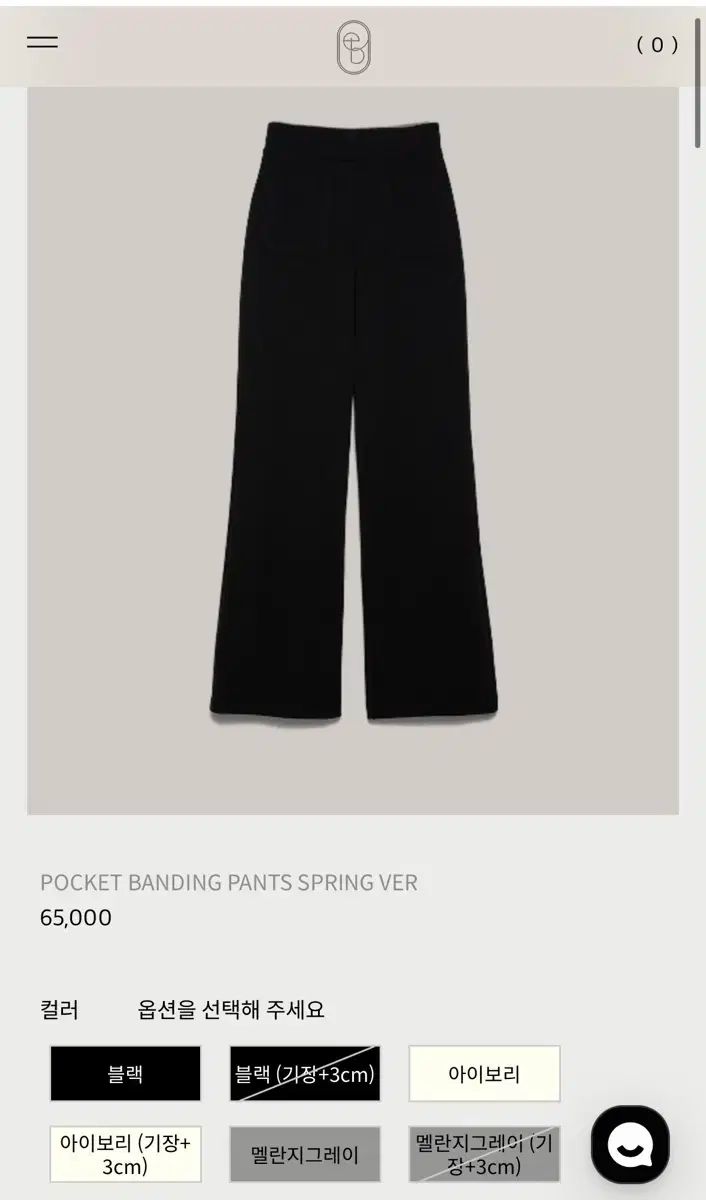Image resolution: width=706 pixels, height=1200 pixels.
Task: Open the hamburger menu
Action: (42, 42)
